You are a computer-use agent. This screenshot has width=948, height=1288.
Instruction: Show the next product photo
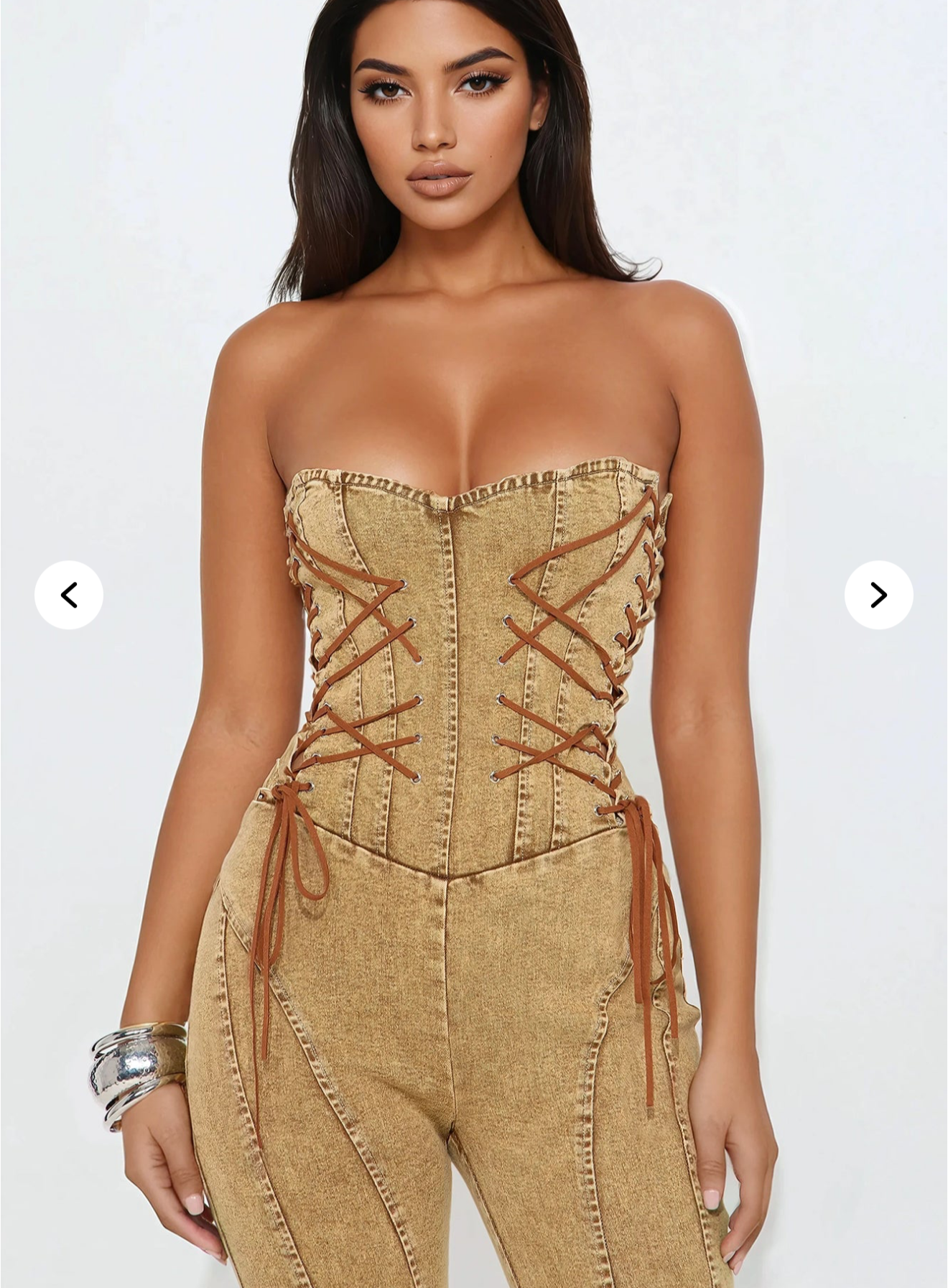[878, 595]
